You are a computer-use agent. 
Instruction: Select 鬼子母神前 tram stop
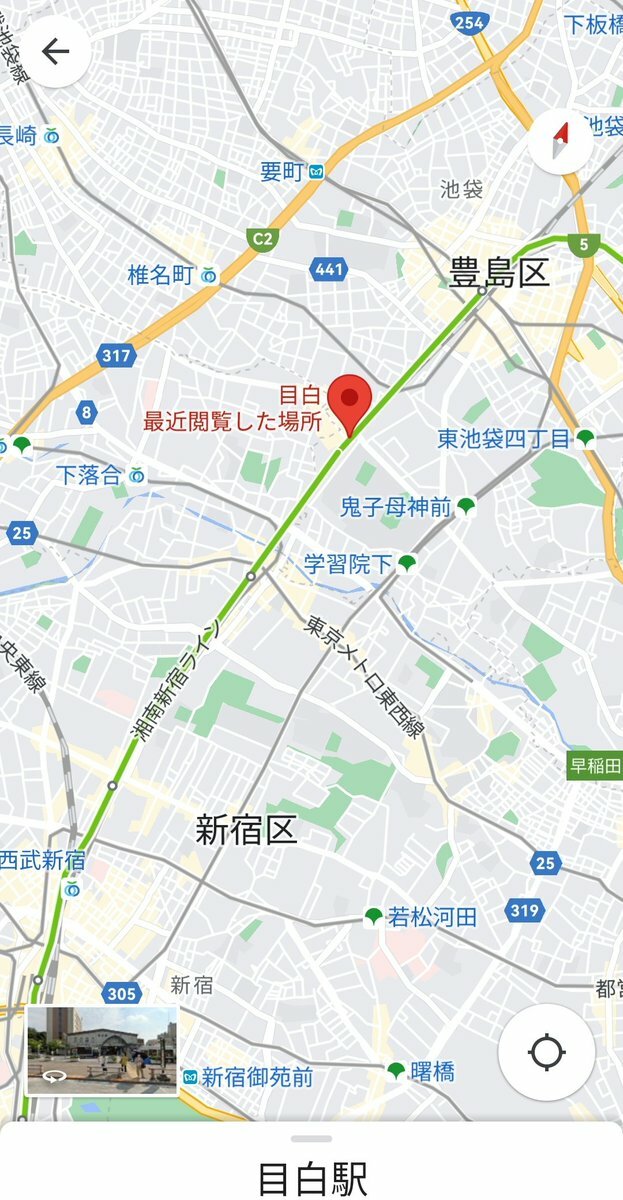click(466, 507)
